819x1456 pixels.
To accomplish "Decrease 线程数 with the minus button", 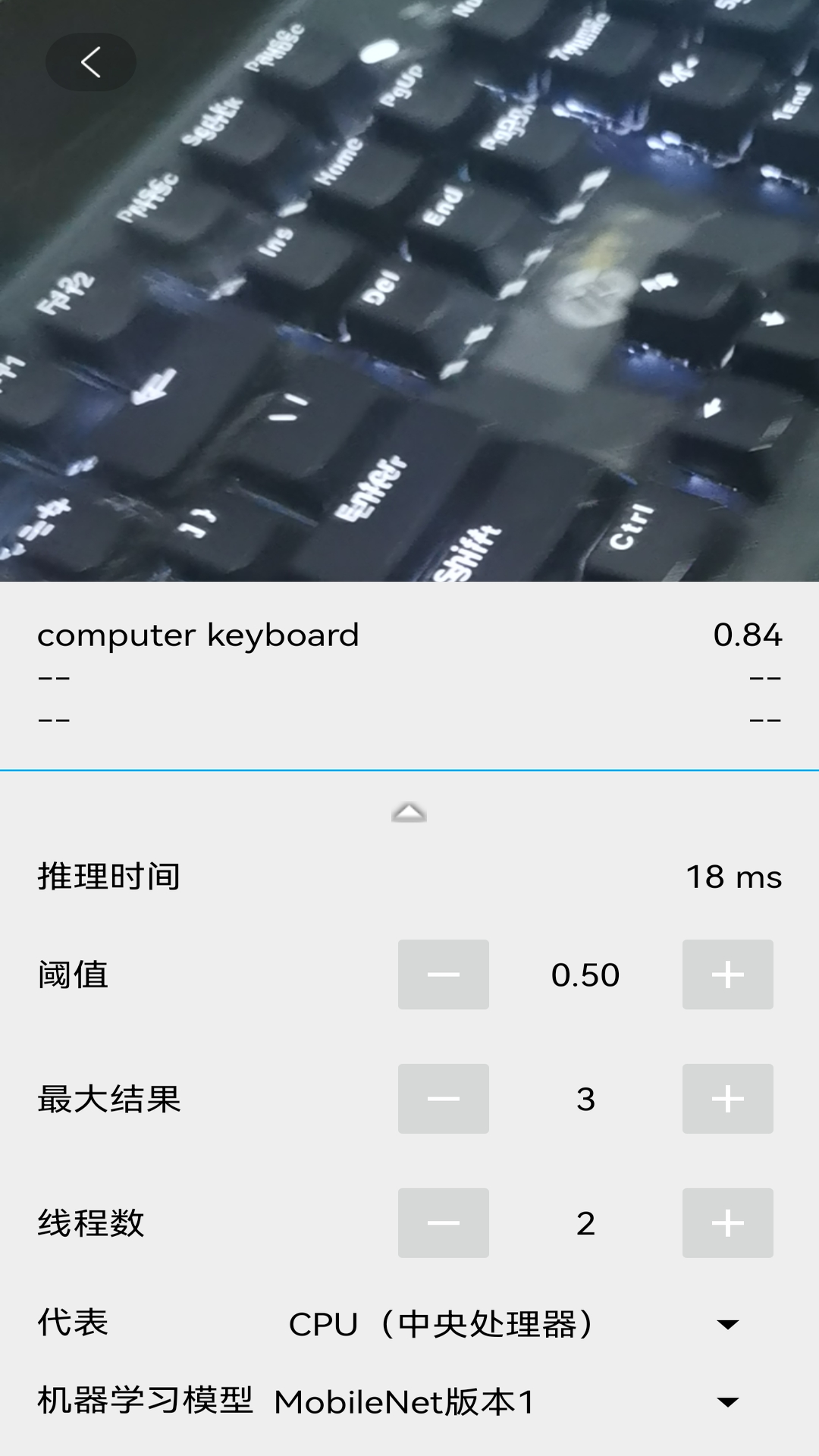I will pyautogui.click(x=444, y=1223).
